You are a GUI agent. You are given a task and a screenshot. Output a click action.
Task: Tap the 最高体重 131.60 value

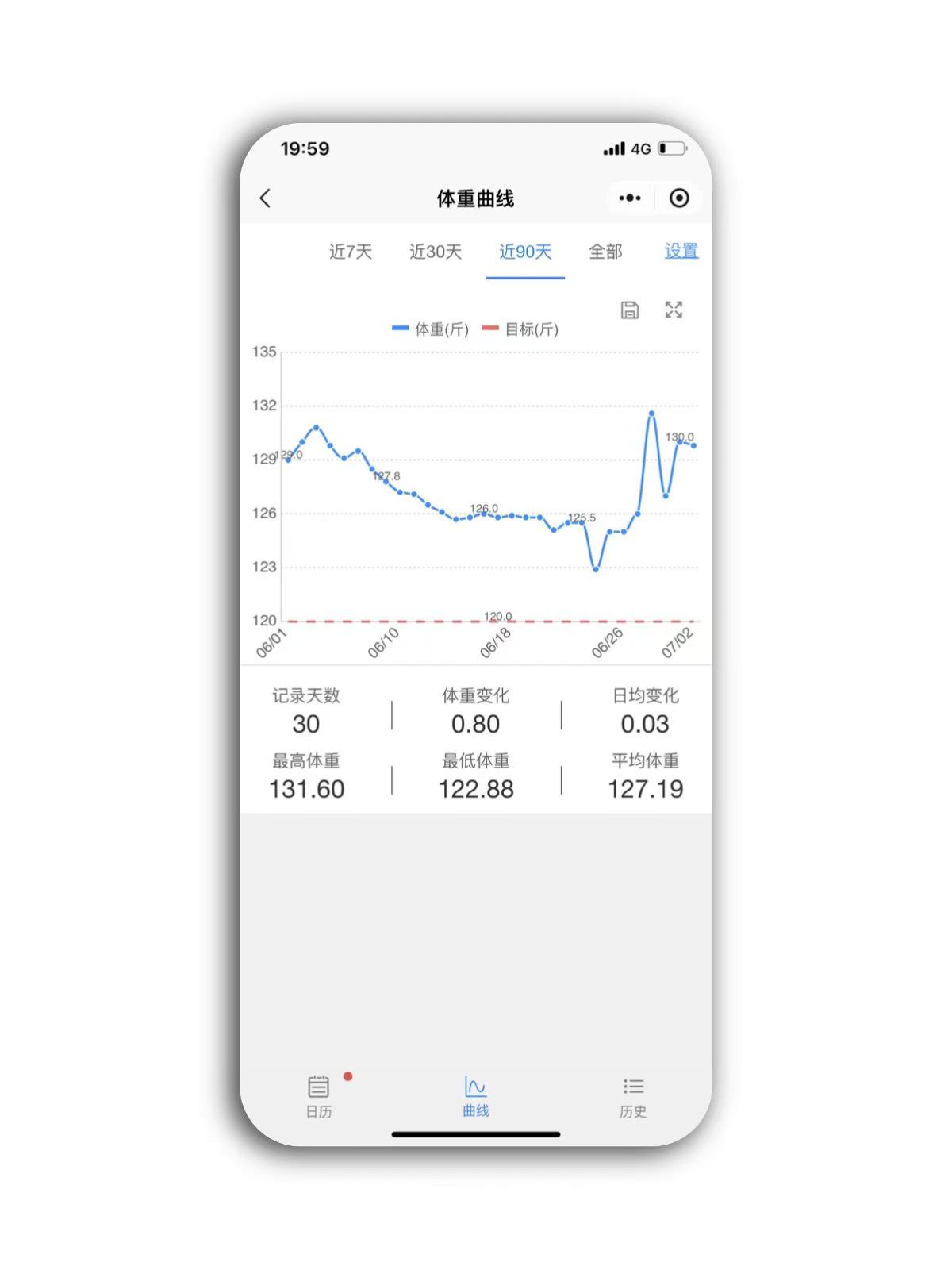[306, 789]
